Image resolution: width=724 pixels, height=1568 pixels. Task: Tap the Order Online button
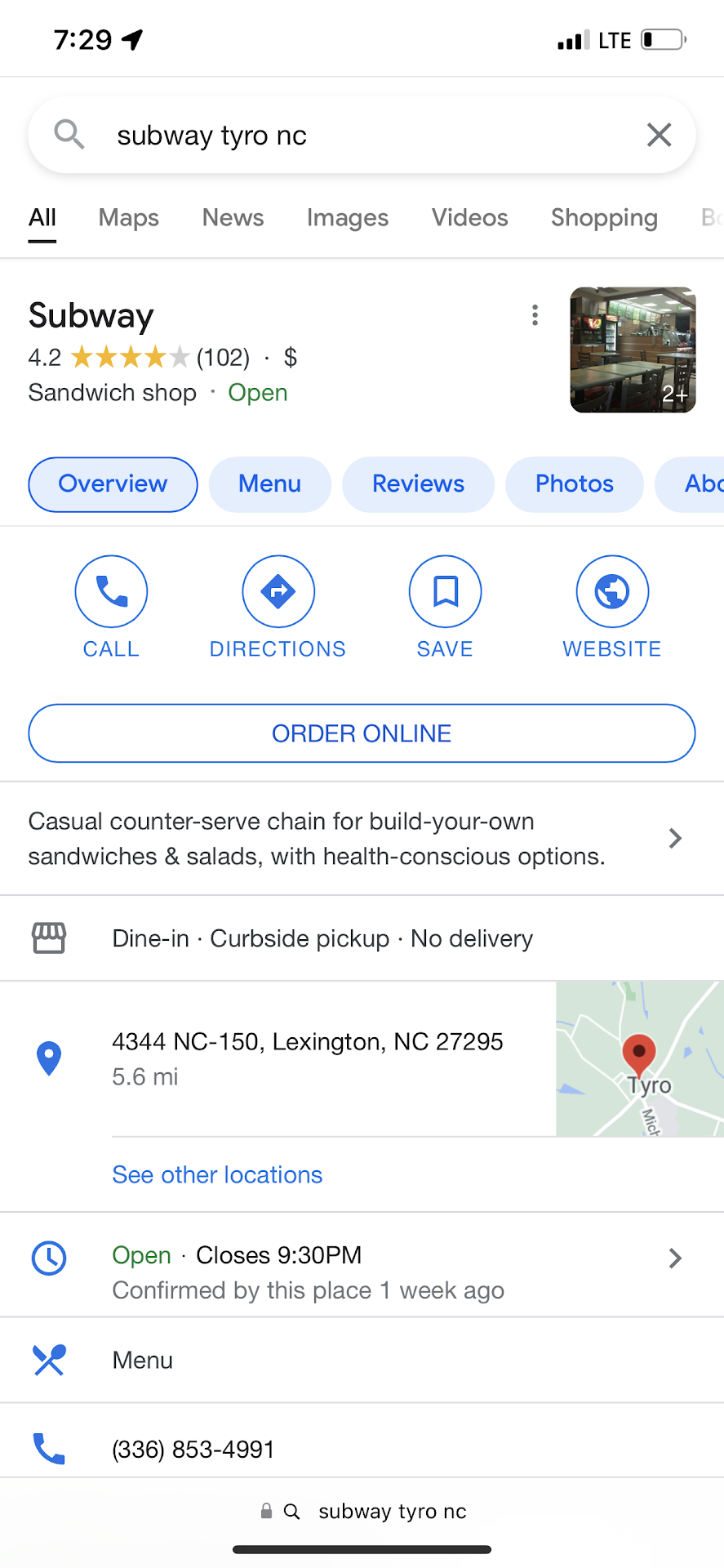[362, 733]
